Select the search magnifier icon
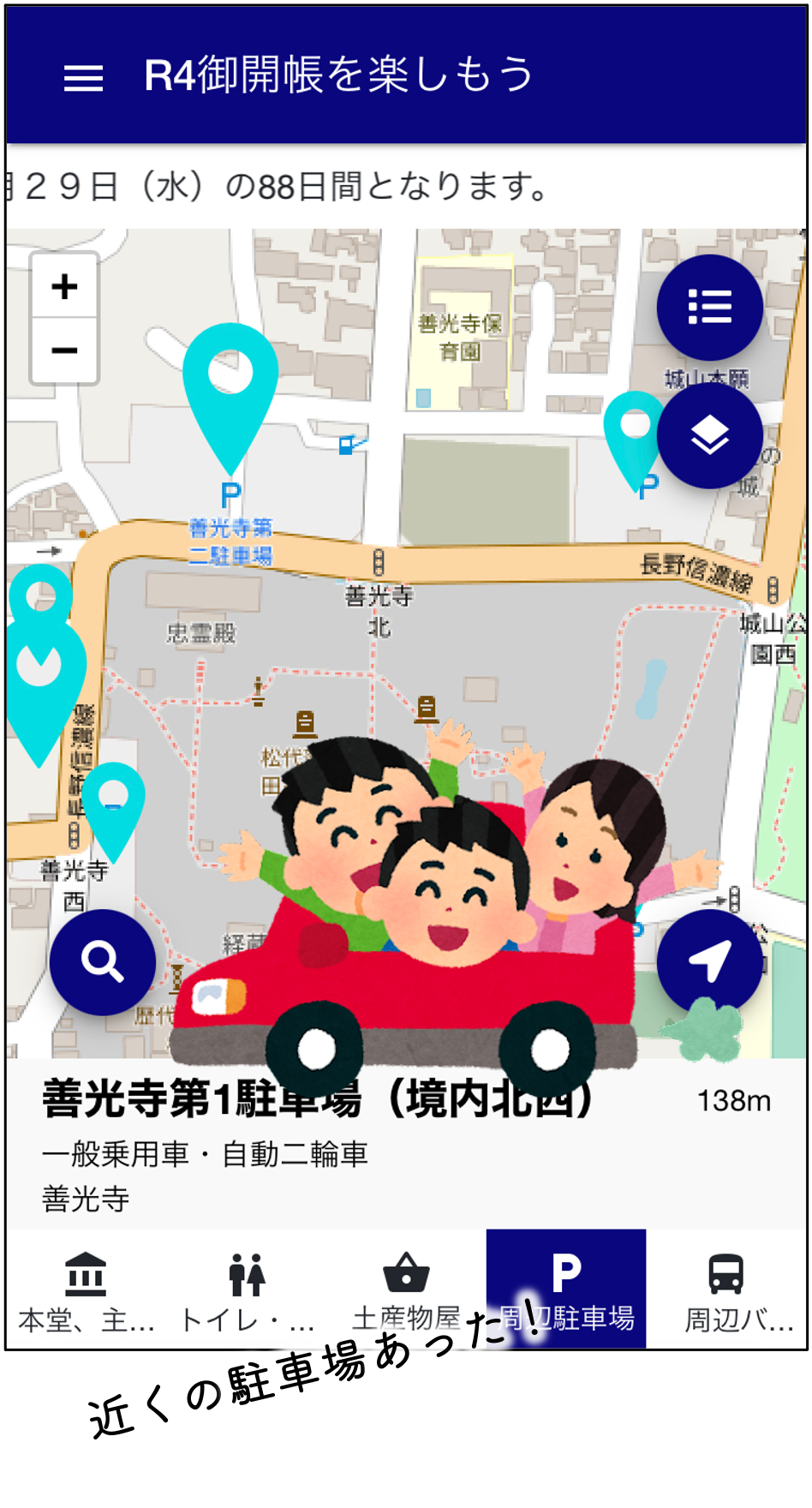Image resolution: width=812 pixels, height=1508 pixels. pos(103,961)
